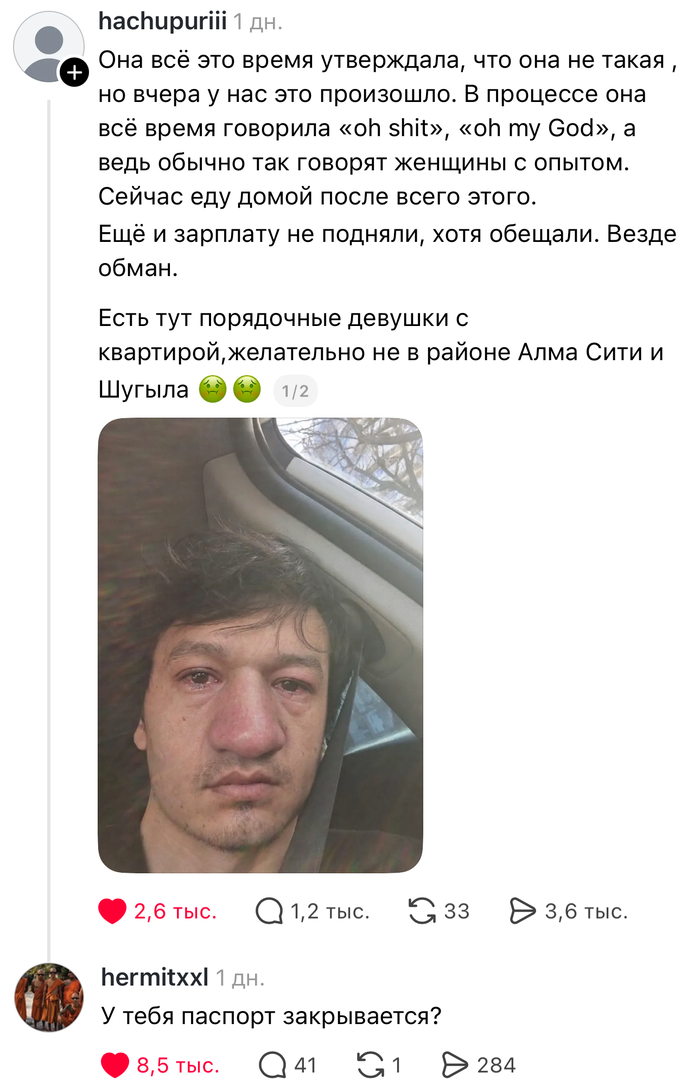700x1087 pixels.
Task: Reply to hermitxxl's comment
Action: pos(273,1065)
